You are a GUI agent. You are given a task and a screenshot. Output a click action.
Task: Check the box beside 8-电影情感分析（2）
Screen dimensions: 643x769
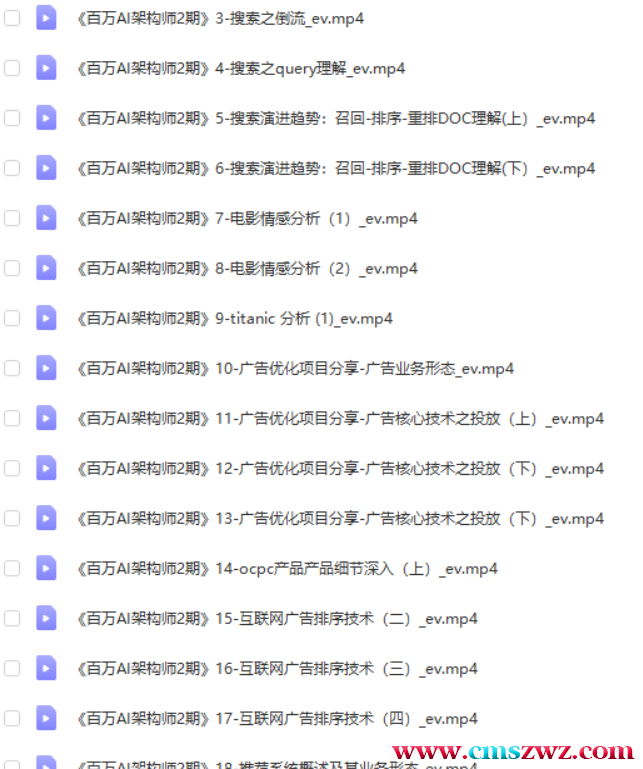[12, 268]
